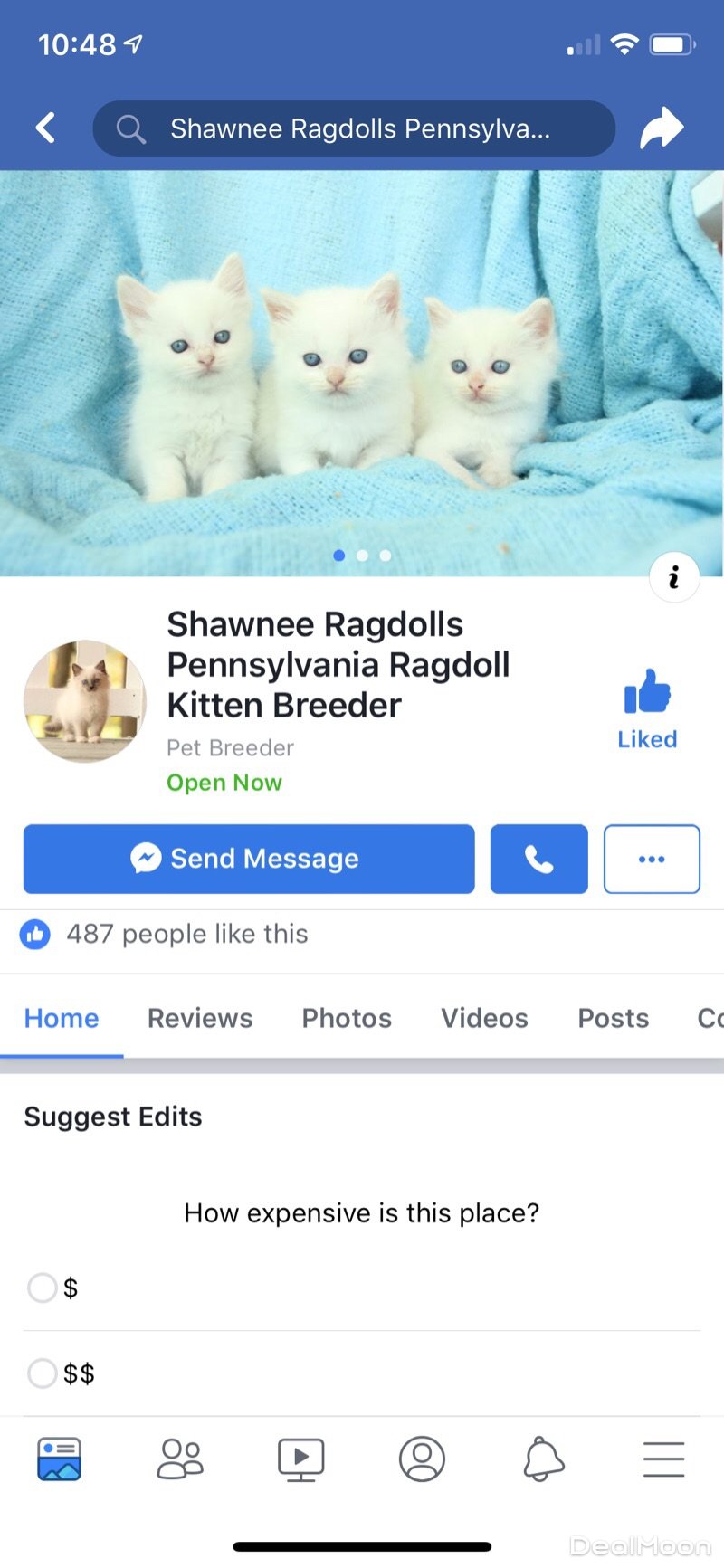The height and width of the screenshot is (1568, 724).
Task: Open the notifications bell
Action: click(x=543, y=1459)
